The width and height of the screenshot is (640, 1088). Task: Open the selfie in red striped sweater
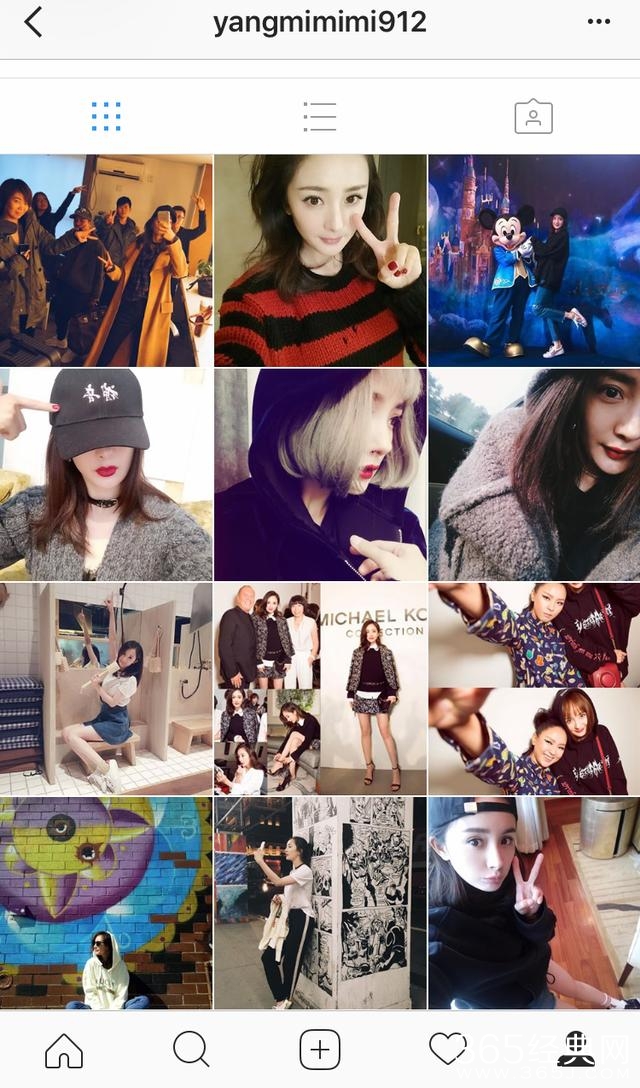tap(320, 261)
